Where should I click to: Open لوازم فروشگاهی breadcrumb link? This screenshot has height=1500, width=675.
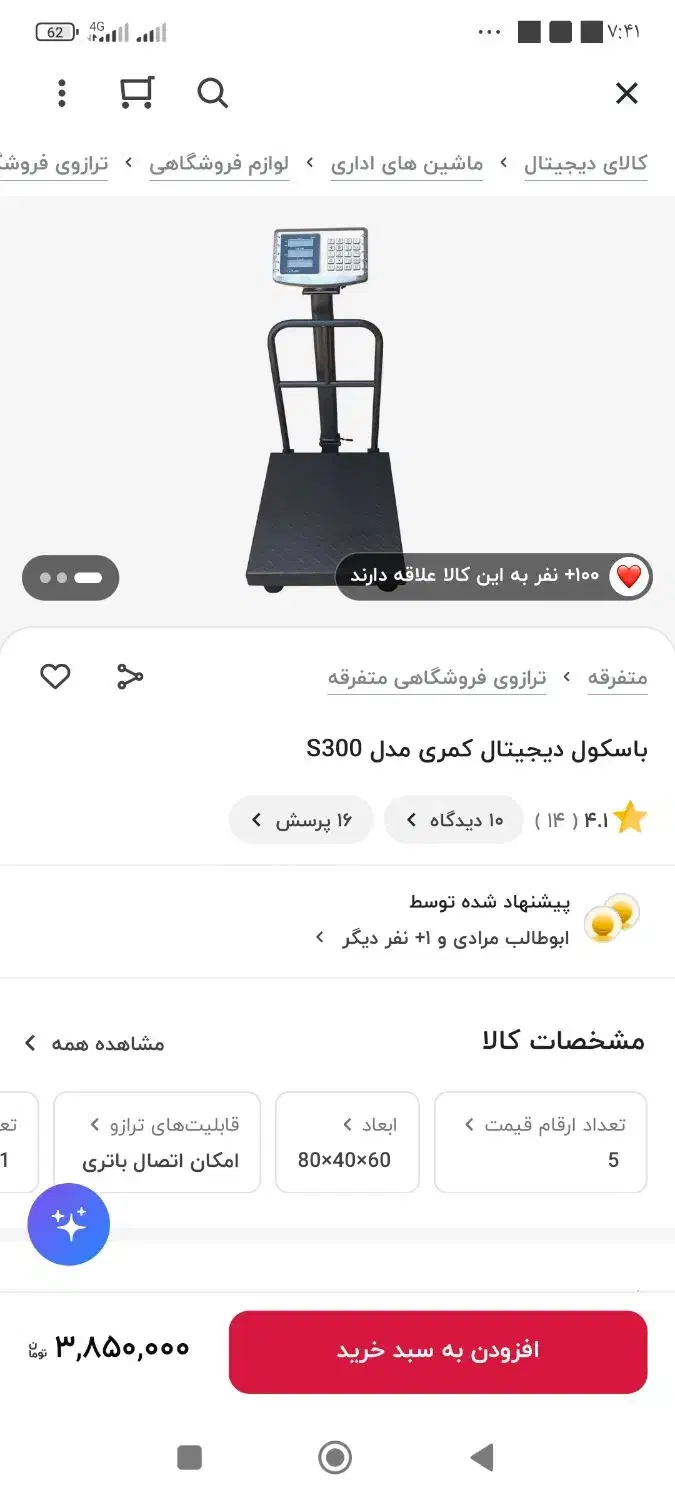click(x=219, y=164)
